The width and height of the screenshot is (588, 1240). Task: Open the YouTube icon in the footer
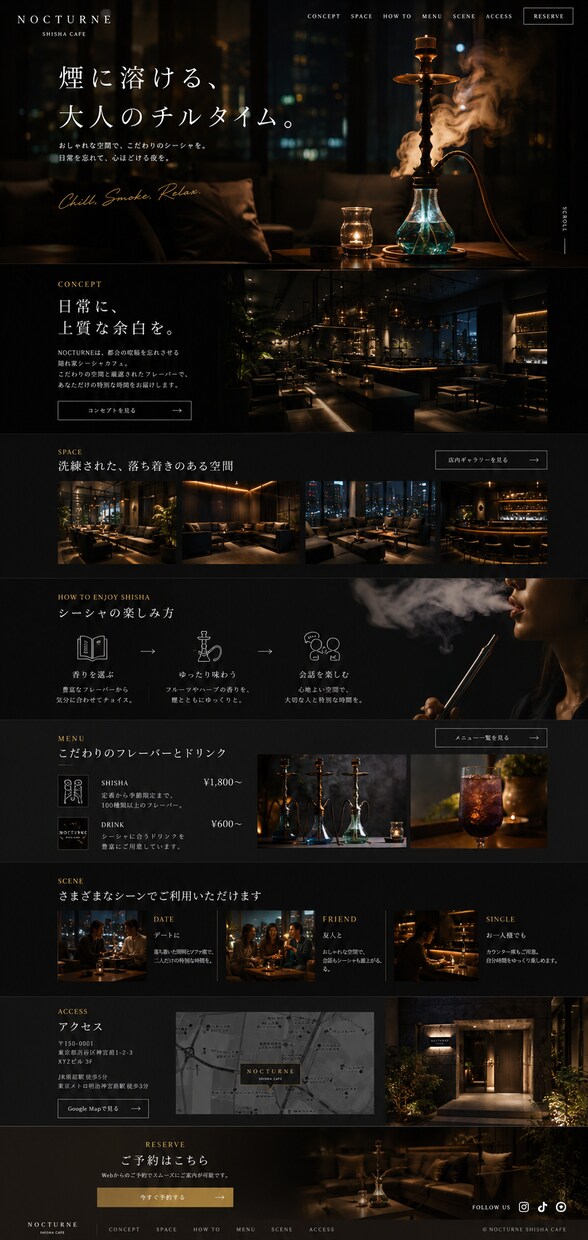tap(562, 1207)
